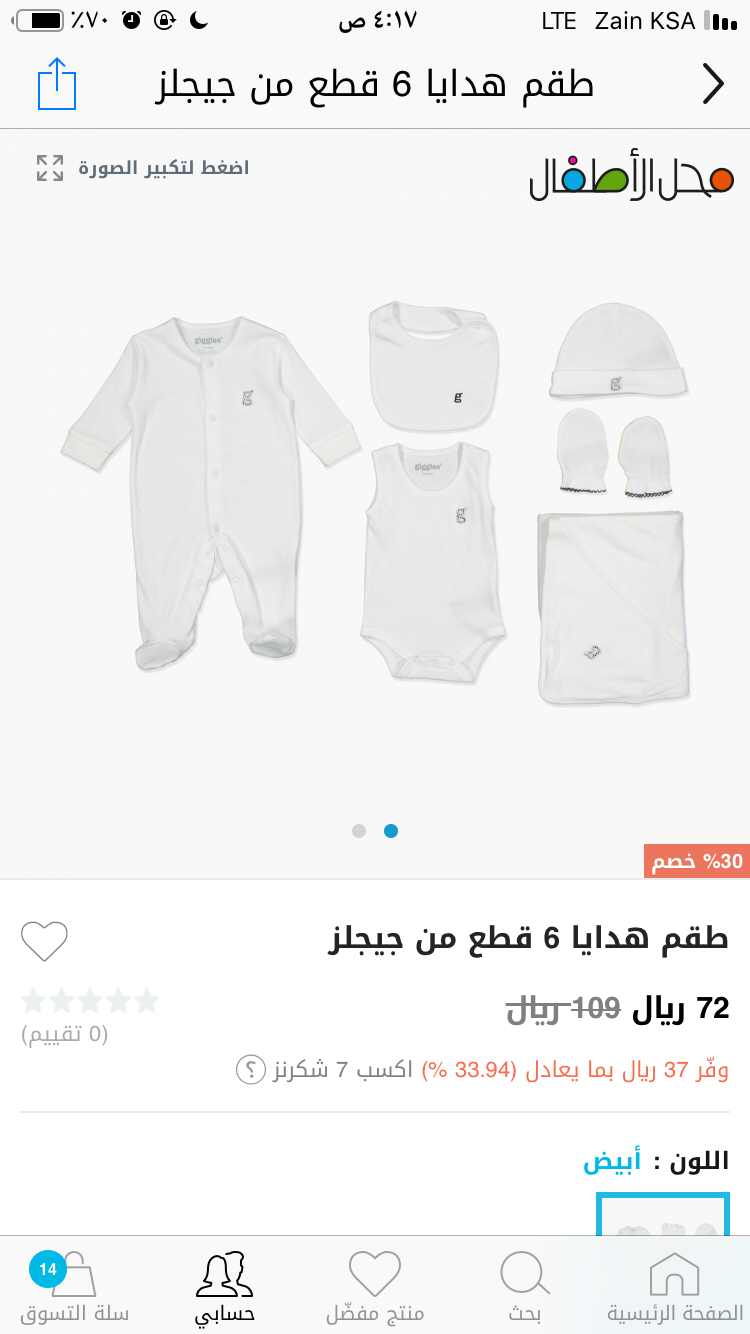Enlarge the baby clothing set product image

[x=375, y=500]
